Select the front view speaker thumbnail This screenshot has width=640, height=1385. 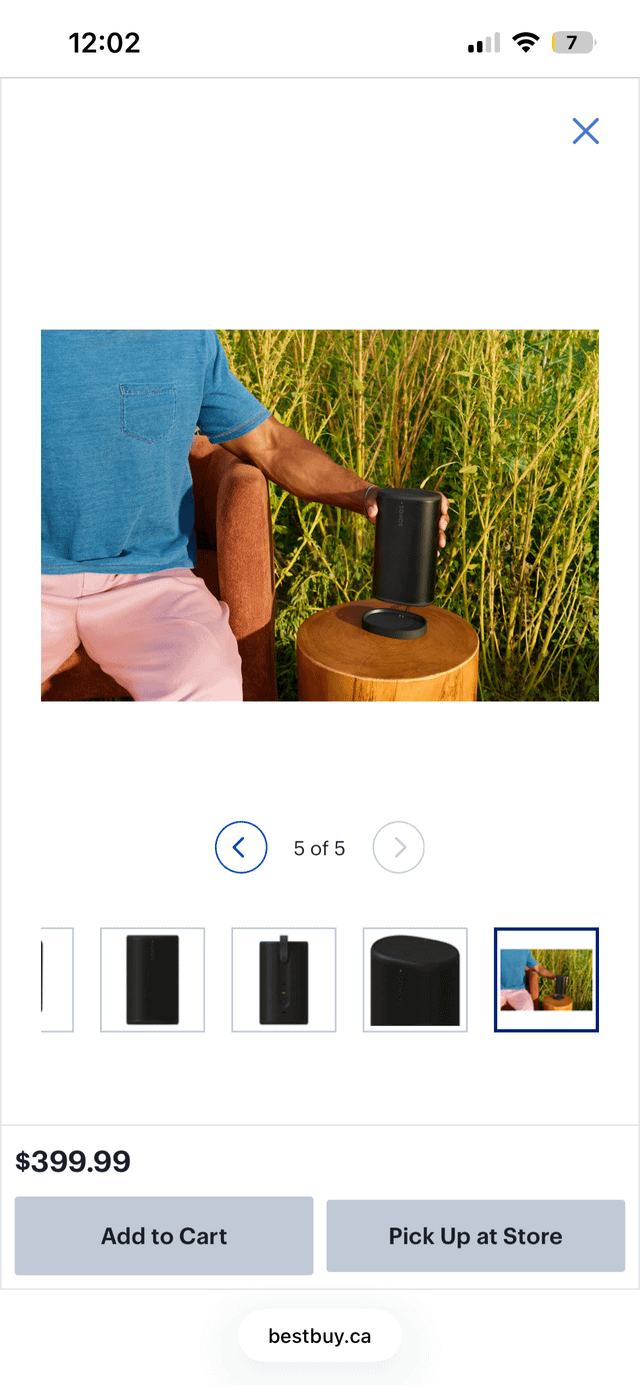[x=153, y=979]
